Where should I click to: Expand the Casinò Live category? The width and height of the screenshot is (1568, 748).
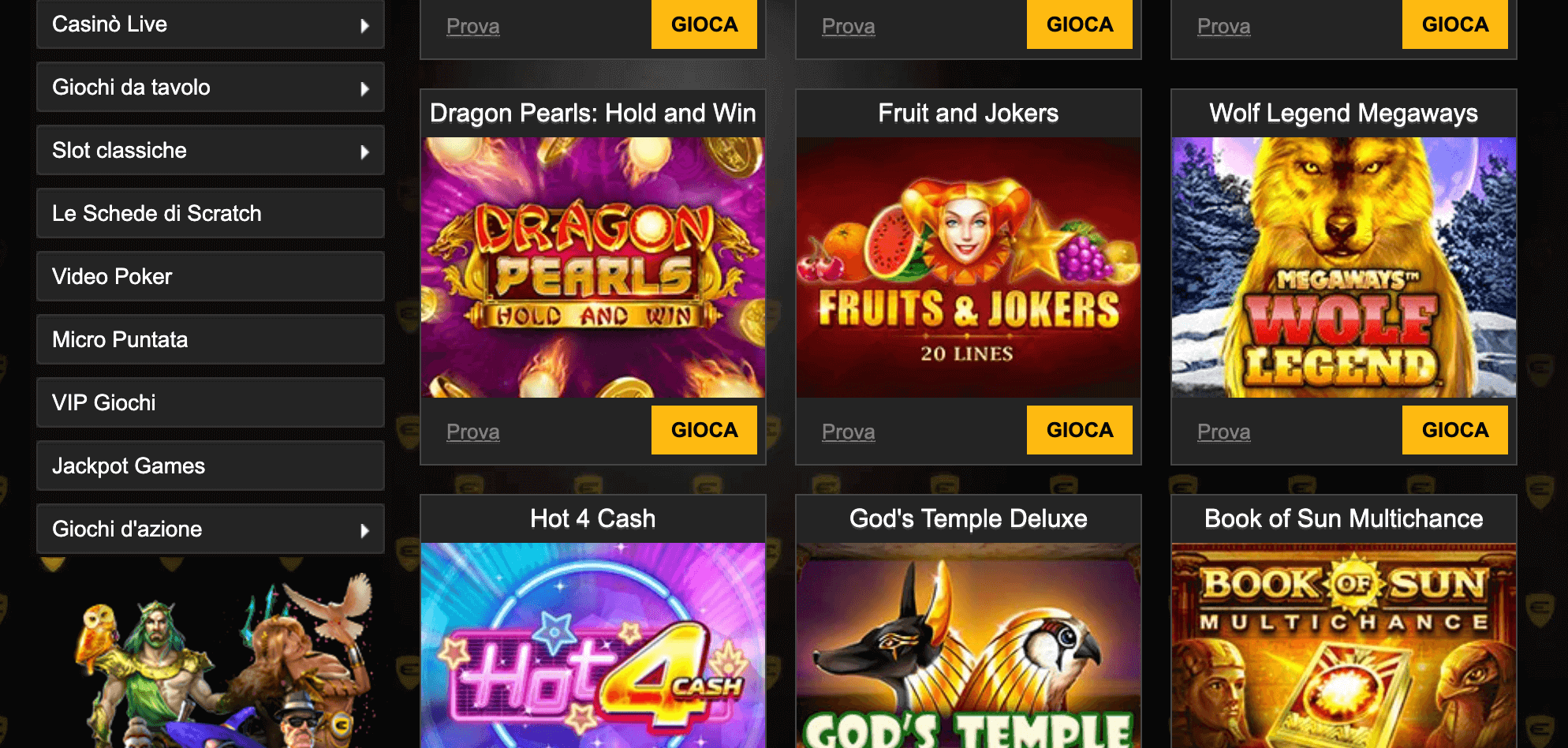(210, 24)
